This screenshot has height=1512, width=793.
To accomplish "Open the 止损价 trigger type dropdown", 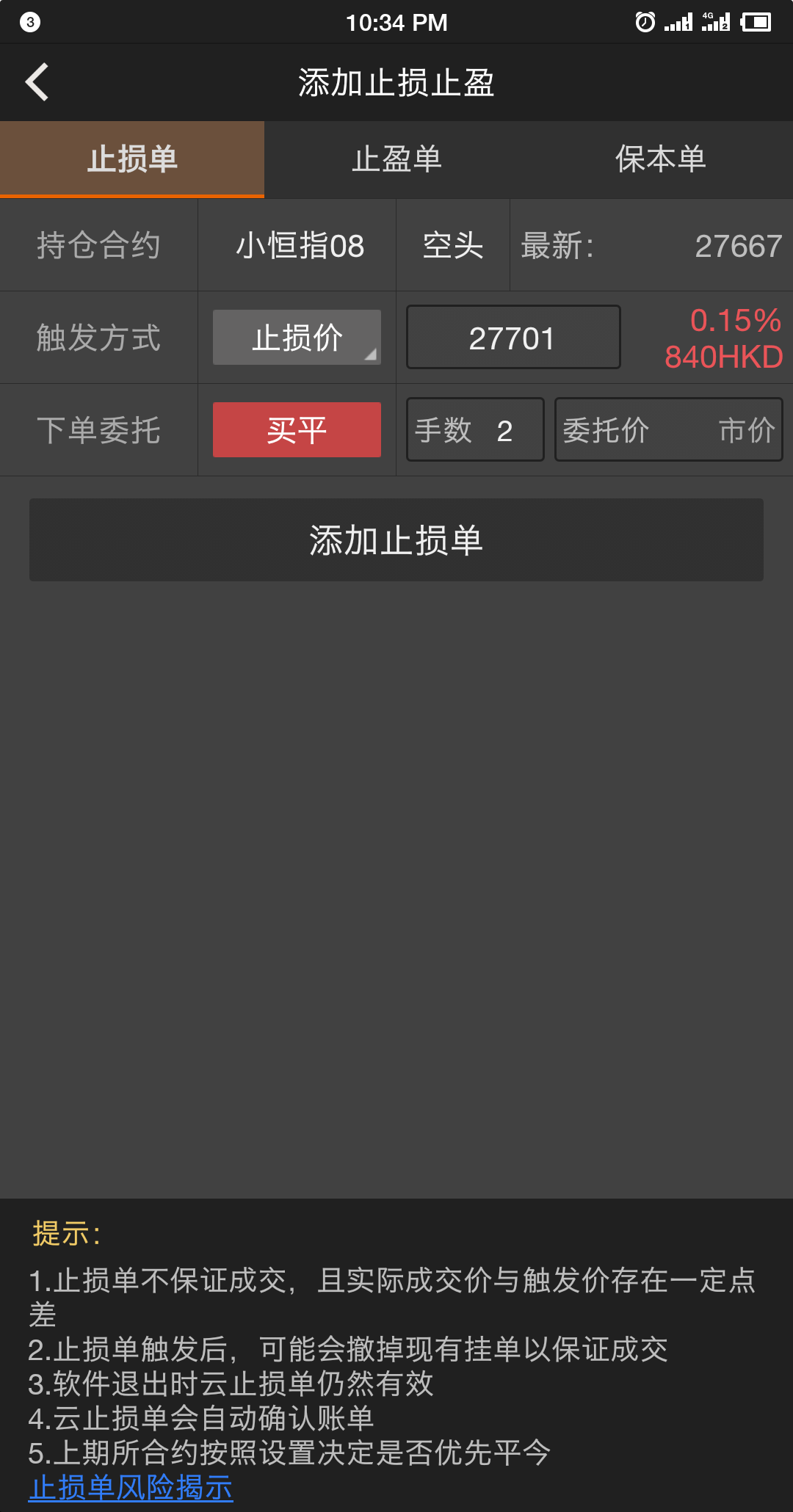I will [297, 338].
